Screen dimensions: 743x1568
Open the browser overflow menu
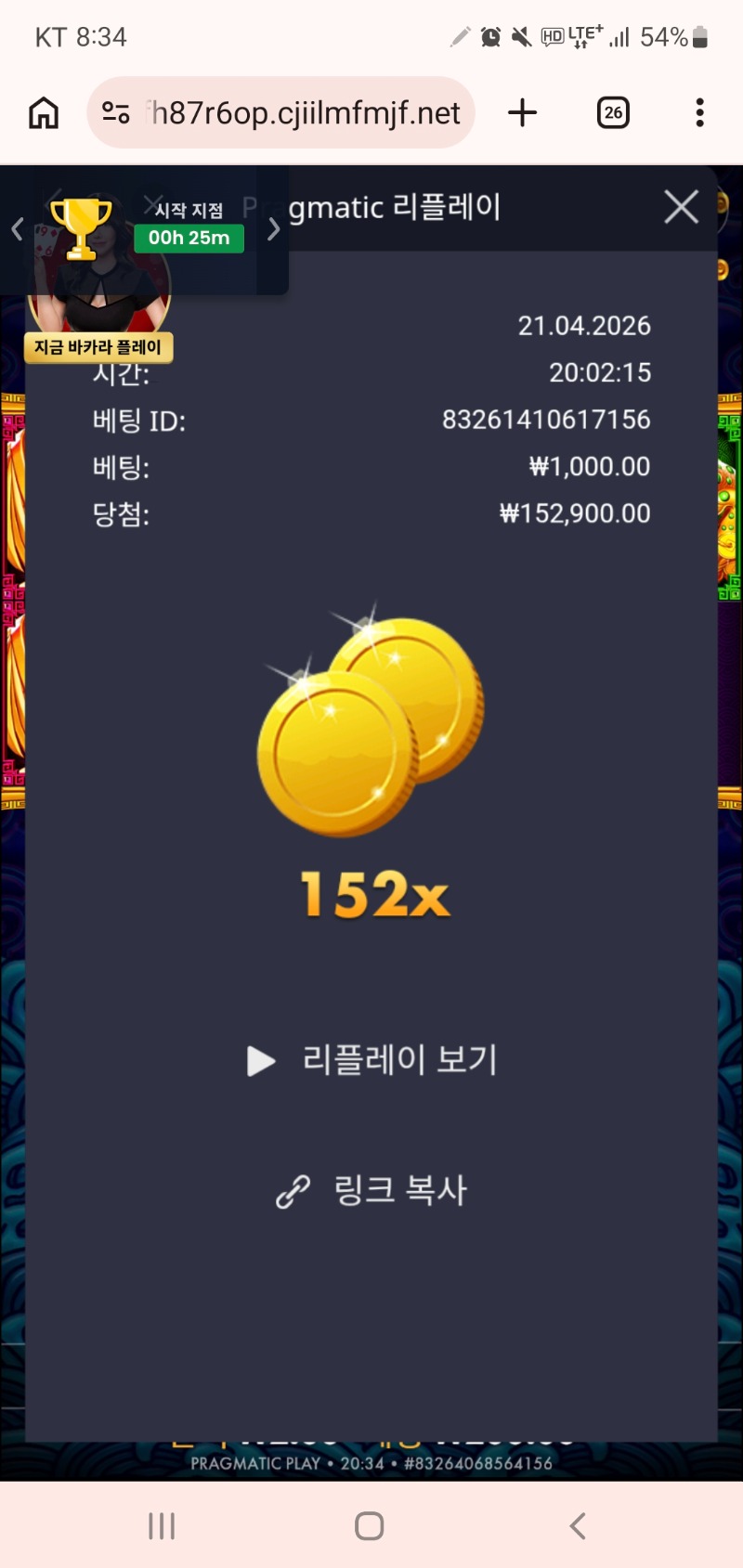click(x=699, y=113)
